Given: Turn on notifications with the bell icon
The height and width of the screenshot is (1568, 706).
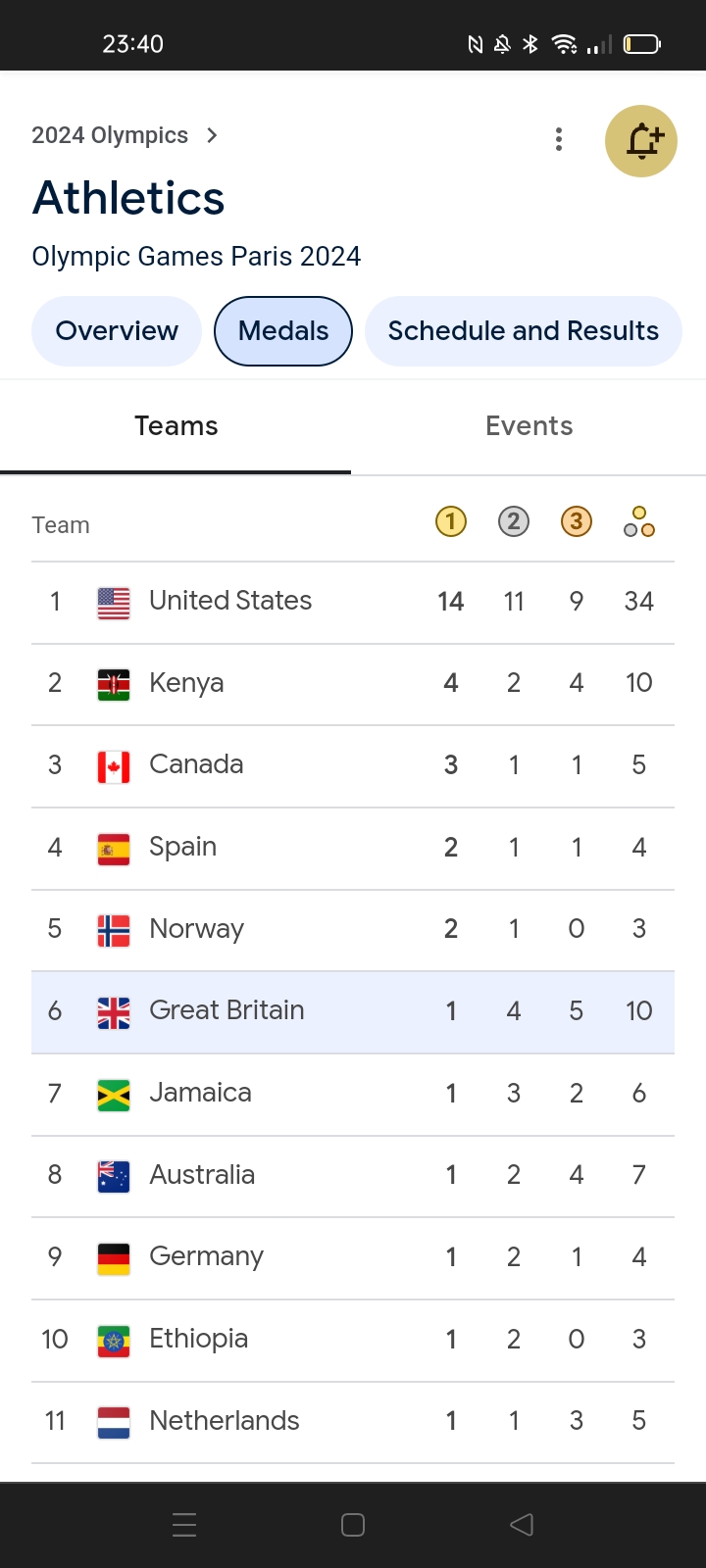Looking at the screenshot, I should click(641, 141).
